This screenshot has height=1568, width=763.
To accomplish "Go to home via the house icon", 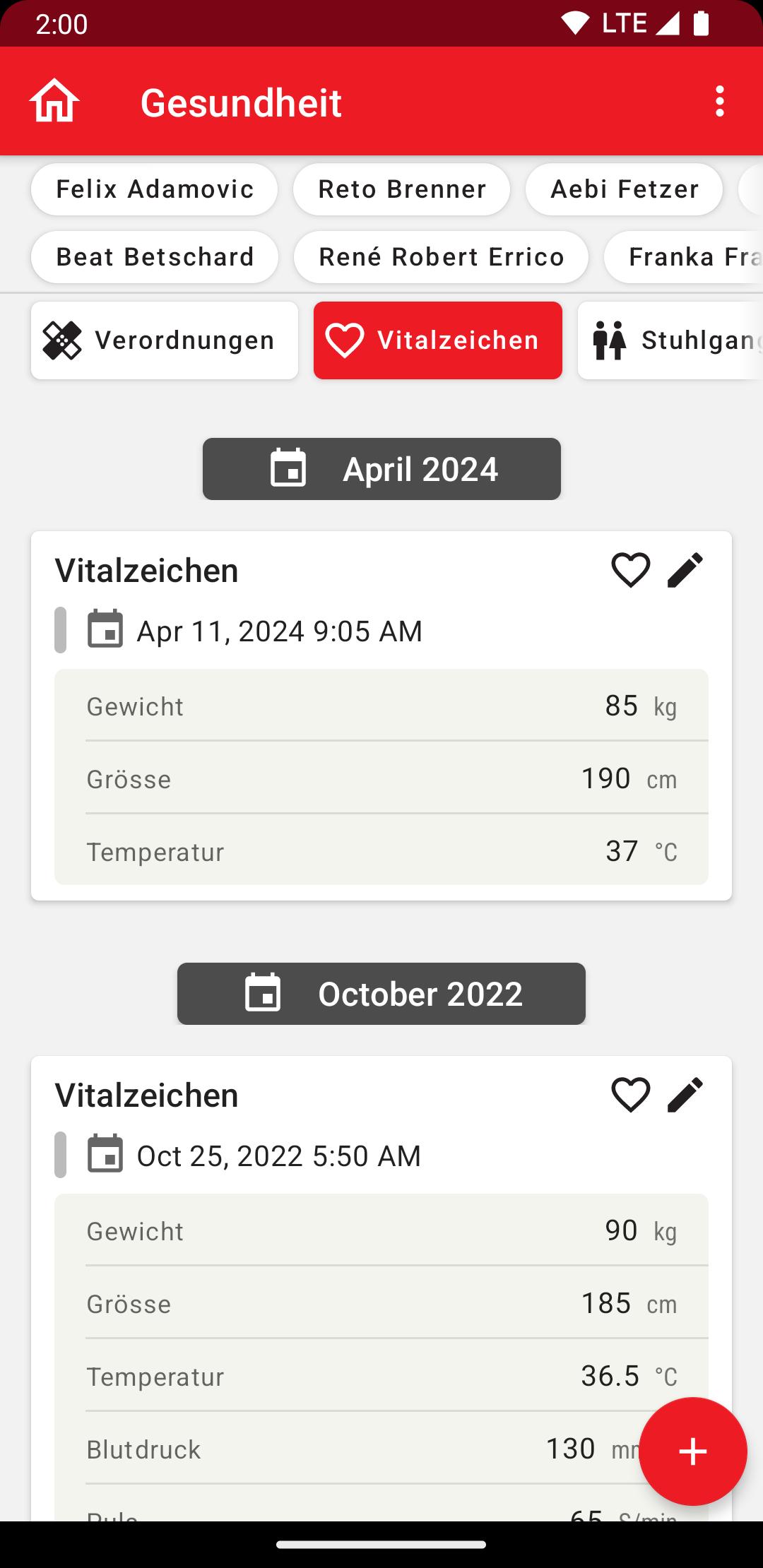I will point(54,102).
